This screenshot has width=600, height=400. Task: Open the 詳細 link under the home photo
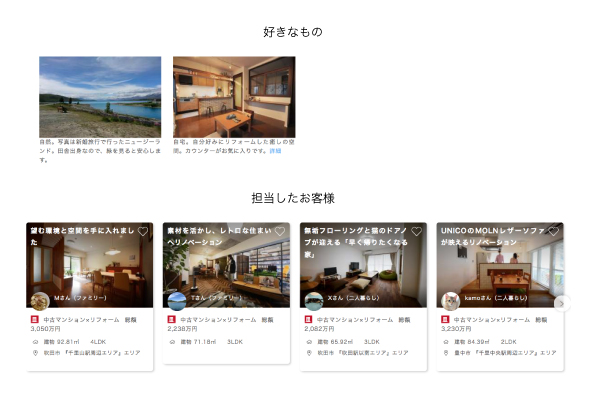click(275, 151)
